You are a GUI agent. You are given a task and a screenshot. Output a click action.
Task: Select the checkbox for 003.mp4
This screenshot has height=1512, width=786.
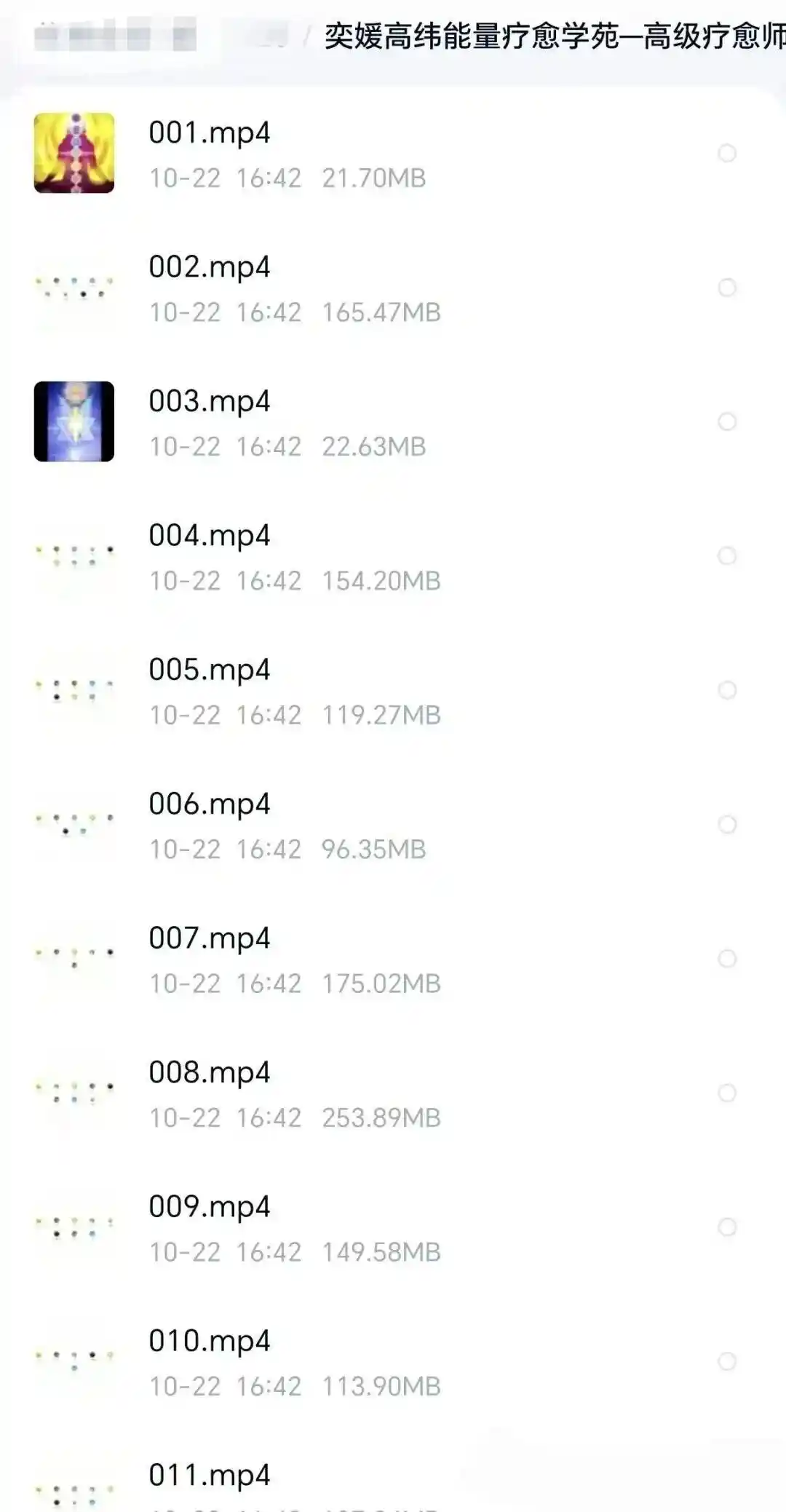pos(727,421)
